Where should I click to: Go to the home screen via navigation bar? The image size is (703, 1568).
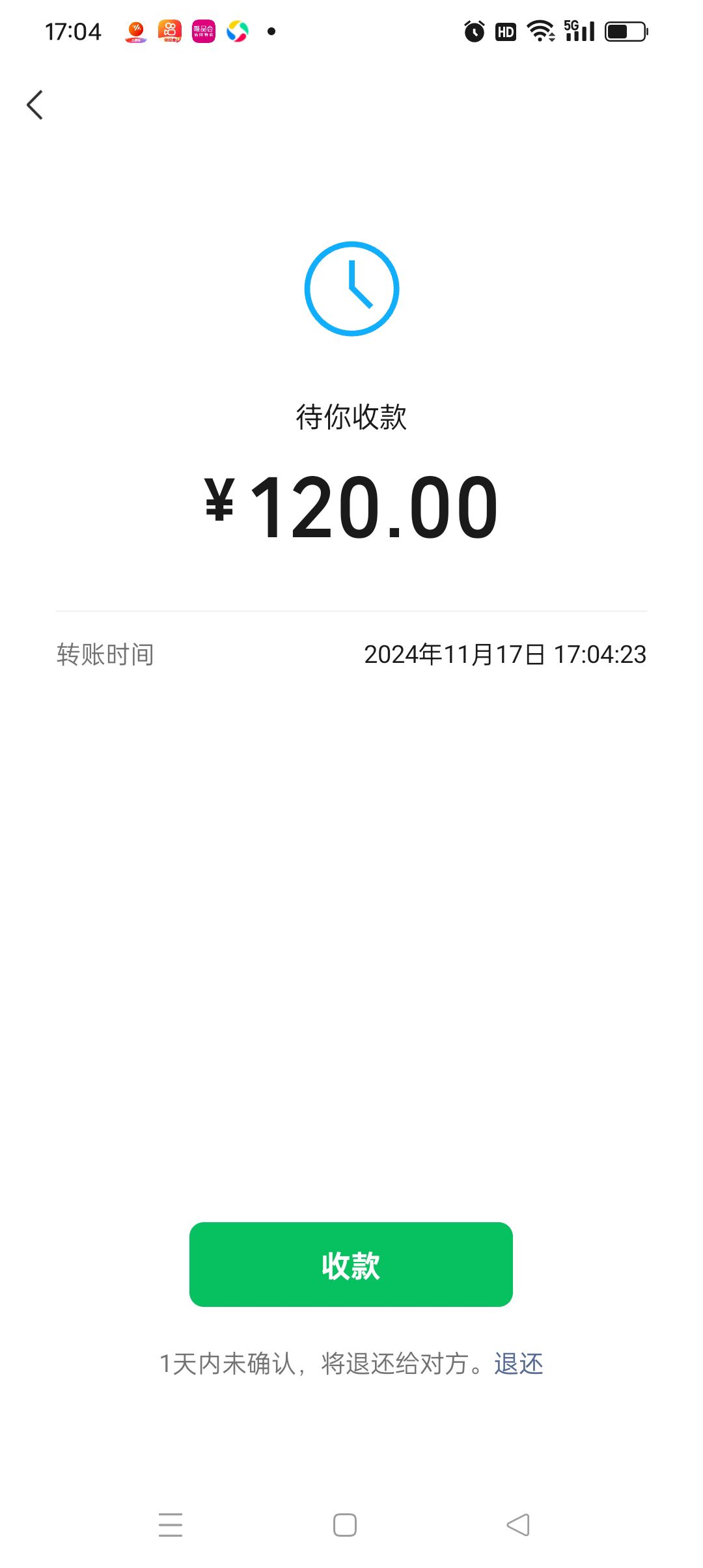(x=345, y=1524)
